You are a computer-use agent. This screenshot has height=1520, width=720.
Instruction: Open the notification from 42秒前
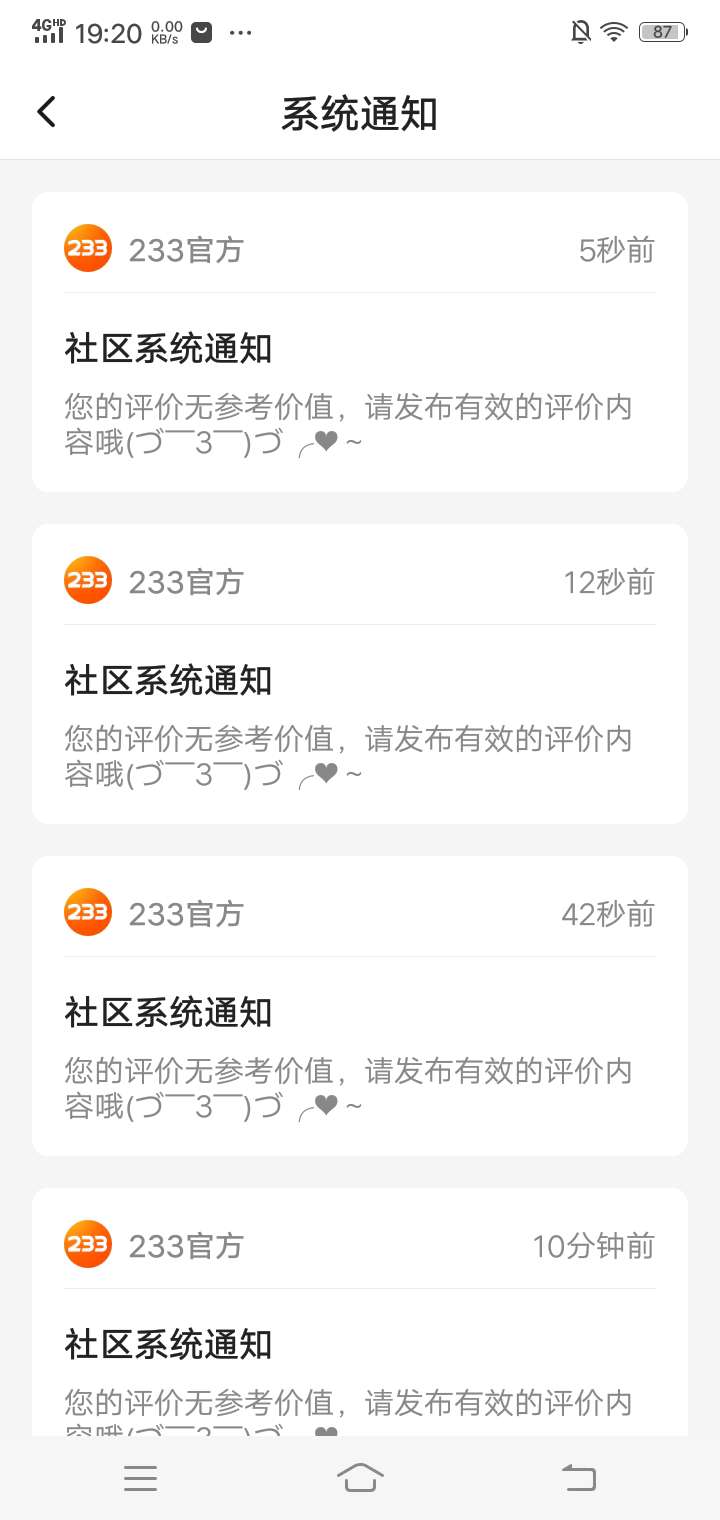click(x=360, y=1006)
